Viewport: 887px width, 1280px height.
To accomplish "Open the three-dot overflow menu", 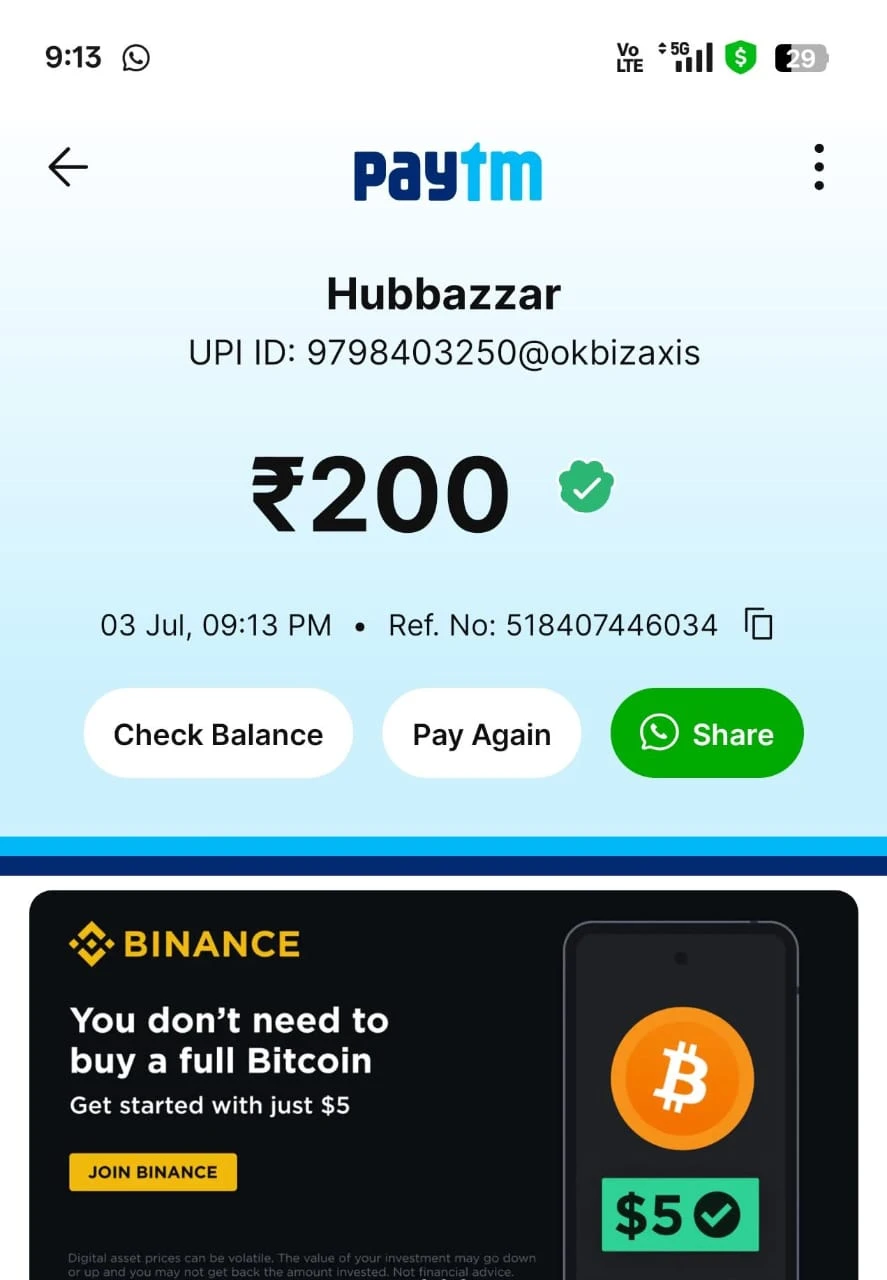I will [x=819, y=167].
